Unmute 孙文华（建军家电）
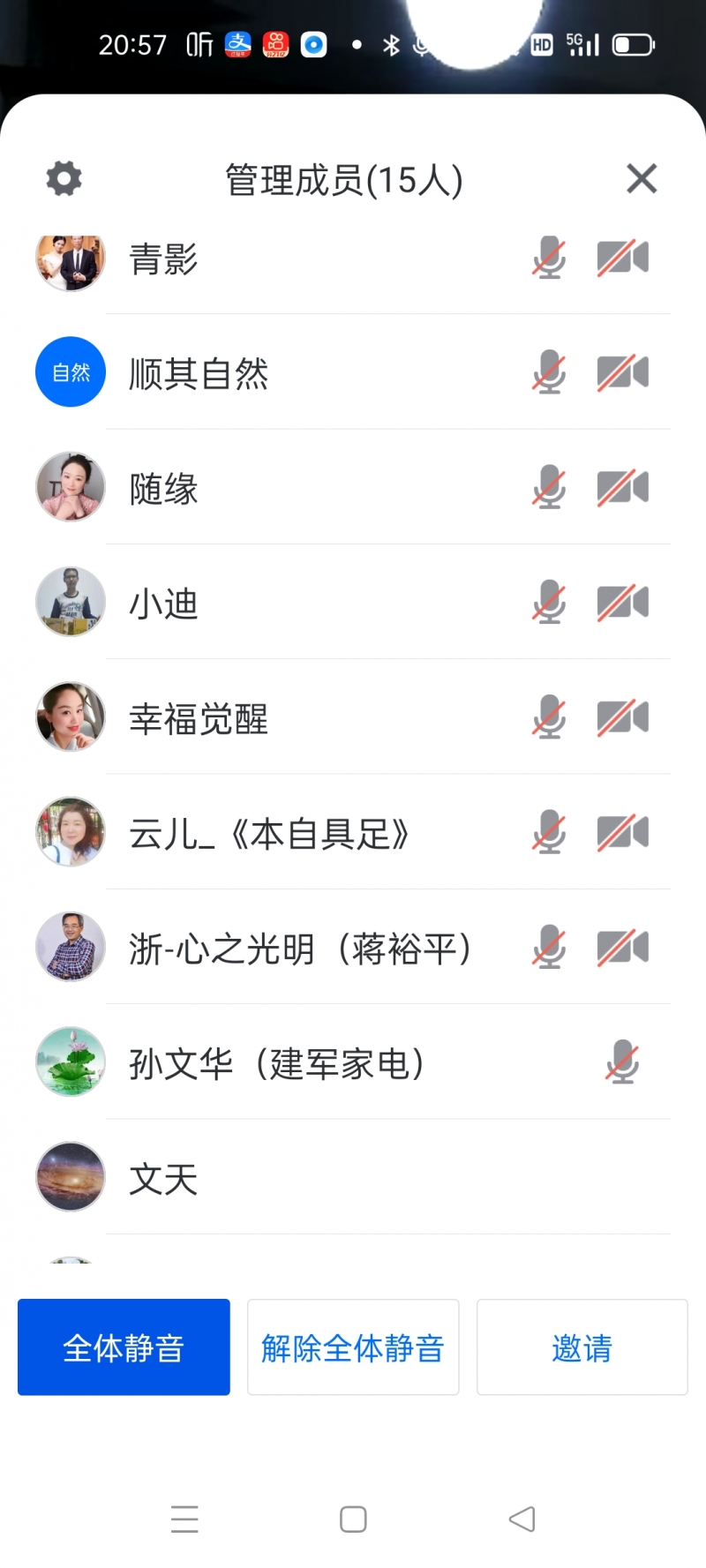 [x=622, y=1062]
